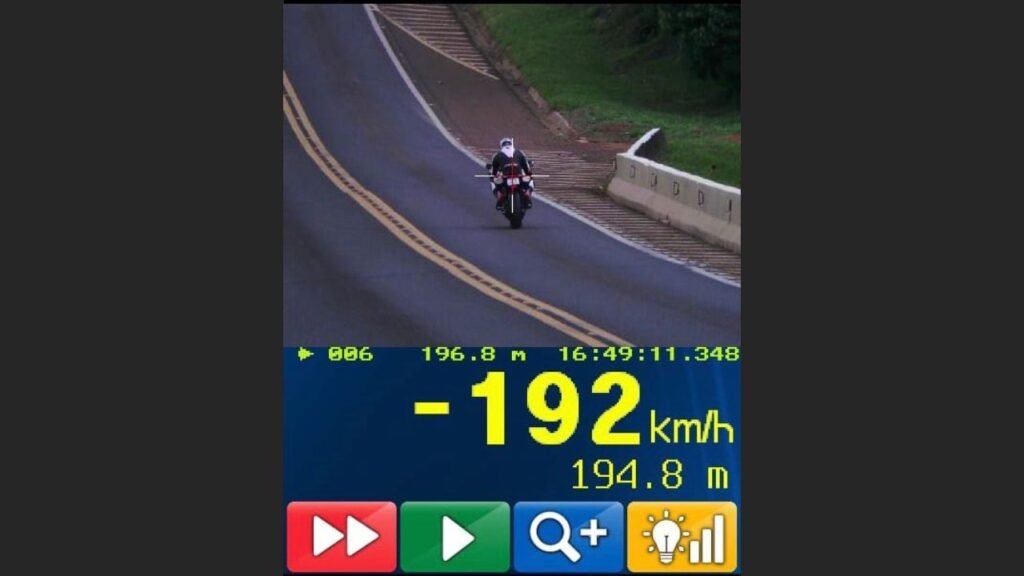Zoom in with the magnifier plus button
The width and height of the screenshot is (1024, 576).
(568, 537)
